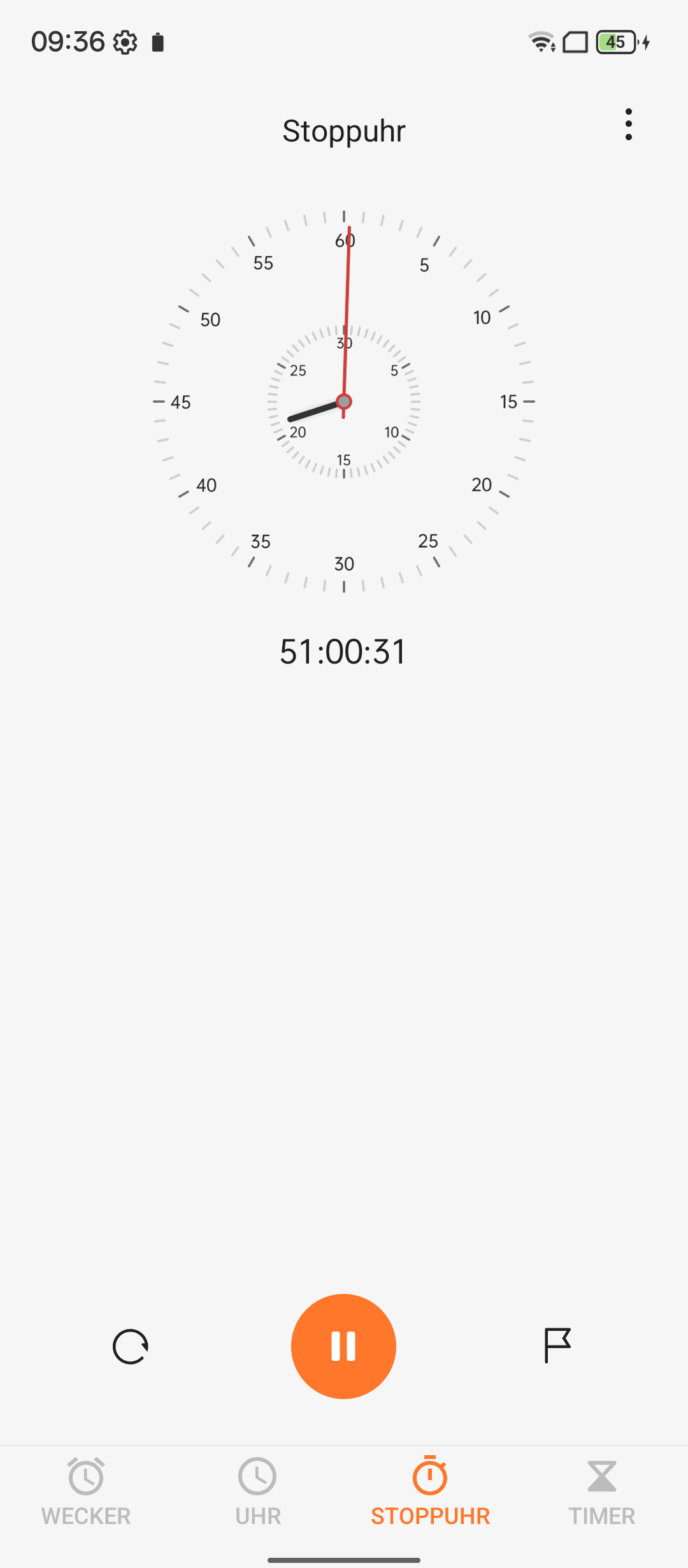The height and width of the screenshot is (1568, 688).
Task: Reset the stopwatch with the circular arrow
Action: coord(131,1346)
